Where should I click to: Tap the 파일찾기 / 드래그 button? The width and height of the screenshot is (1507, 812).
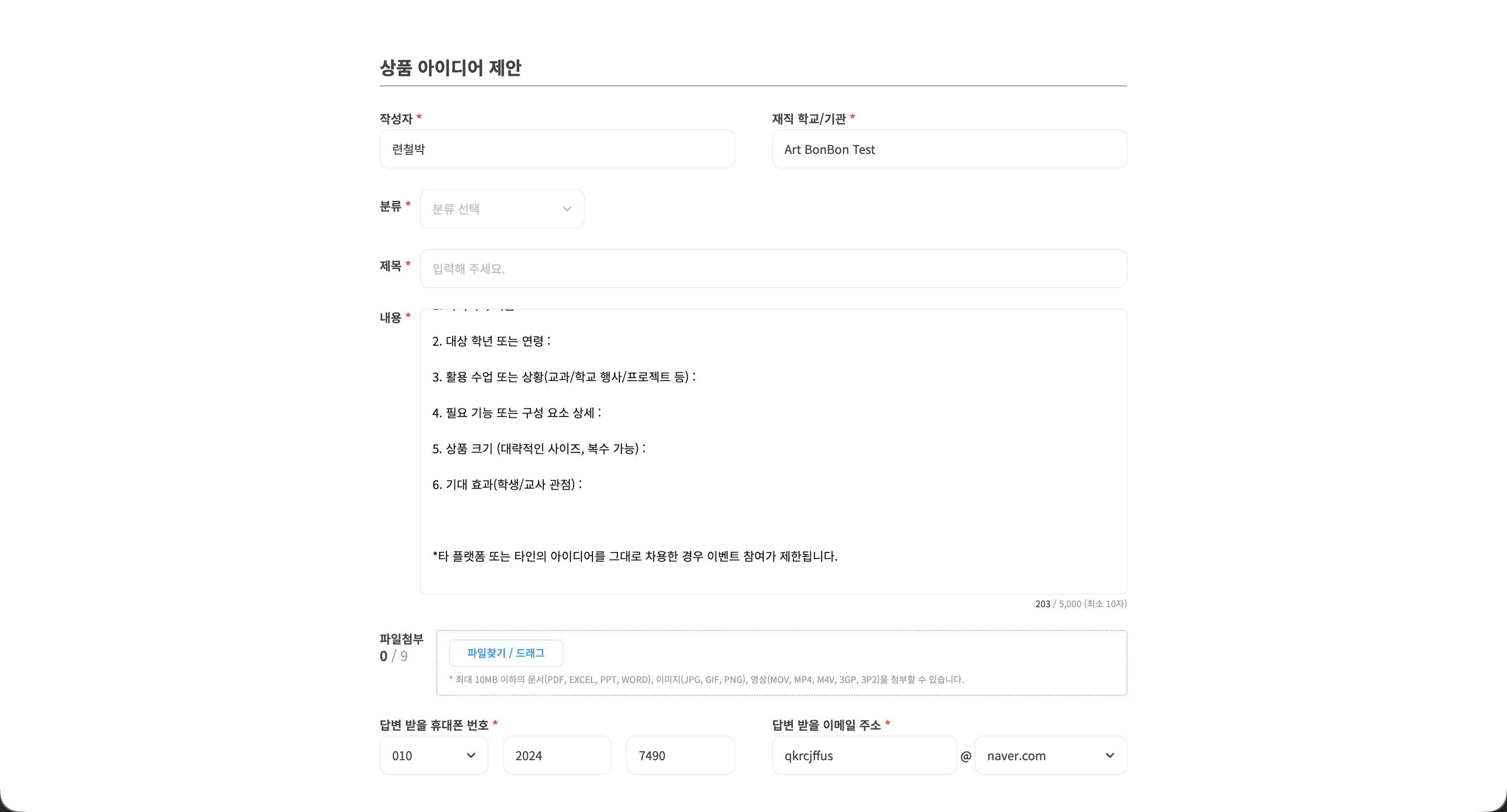(505, 653)
